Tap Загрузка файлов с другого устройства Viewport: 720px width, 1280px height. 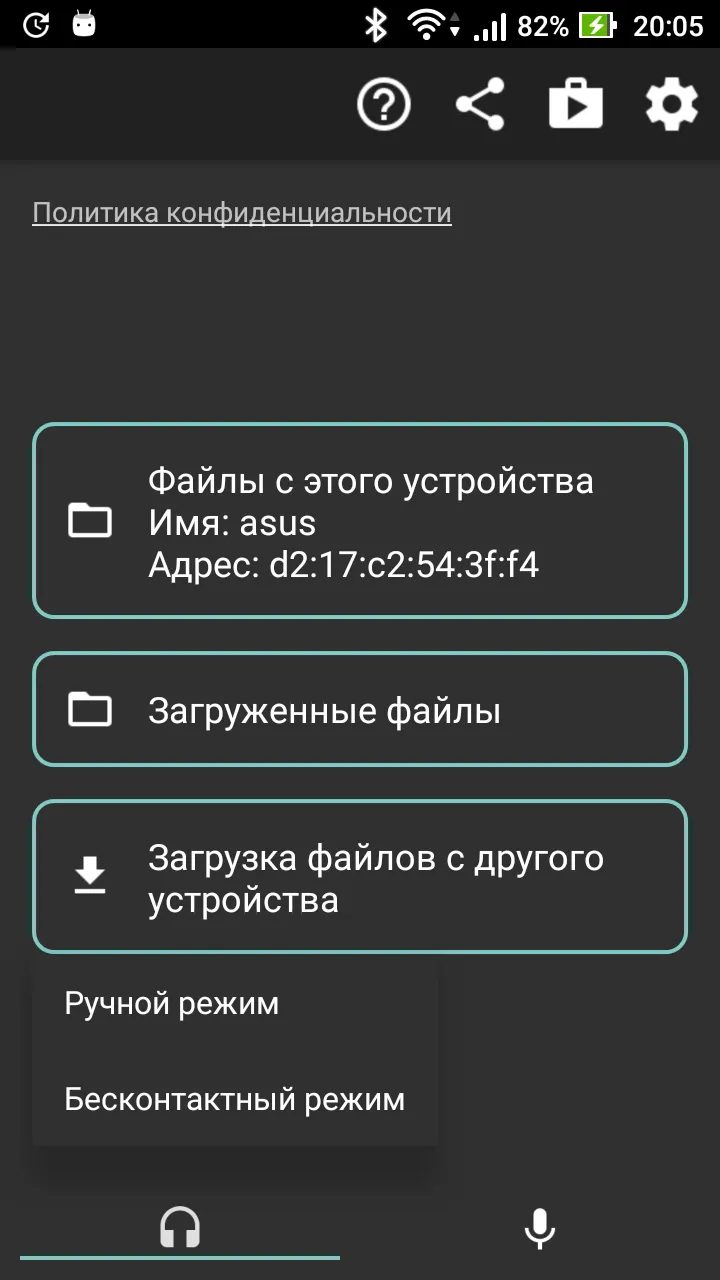click(x=360, y=877)
